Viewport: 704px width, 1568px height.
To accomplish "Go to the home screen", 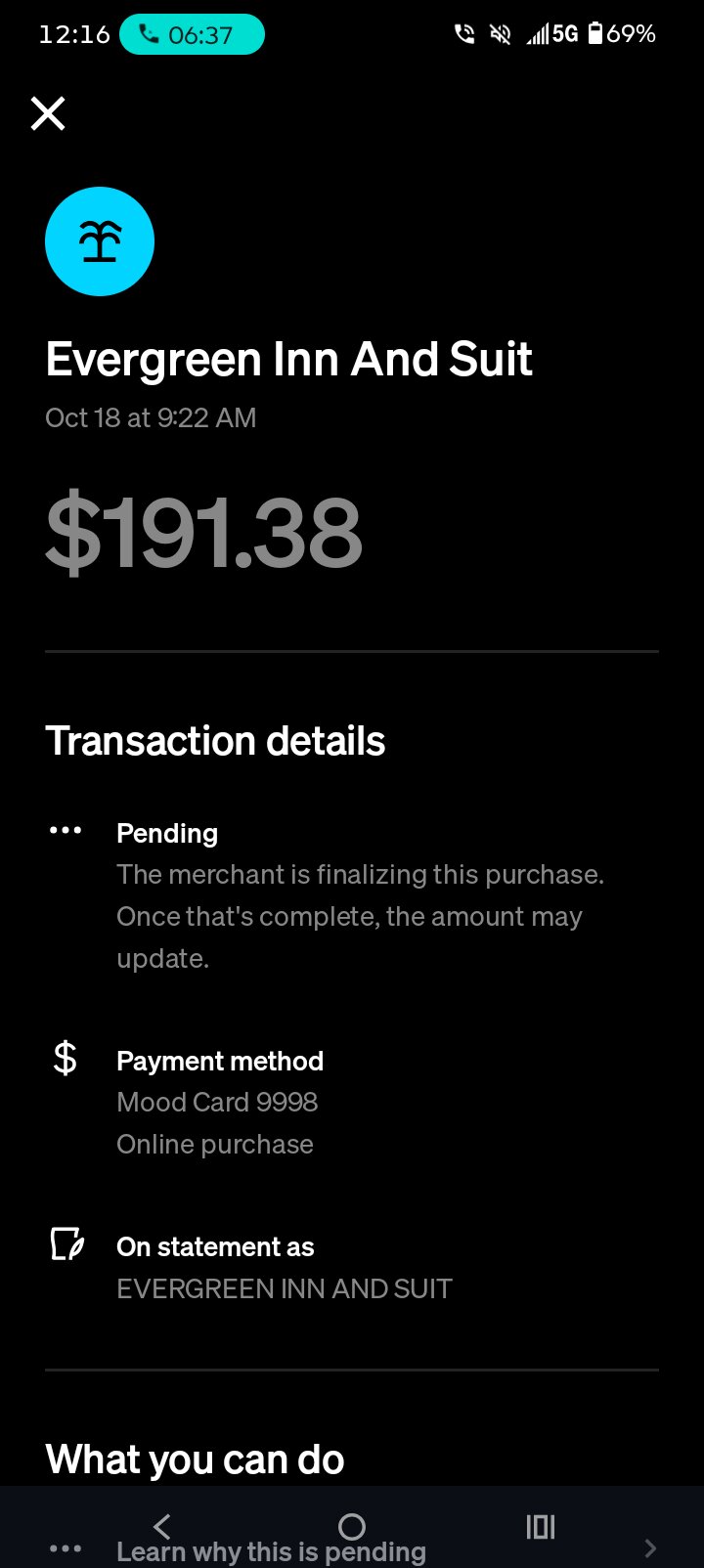I will (352, 1525).
